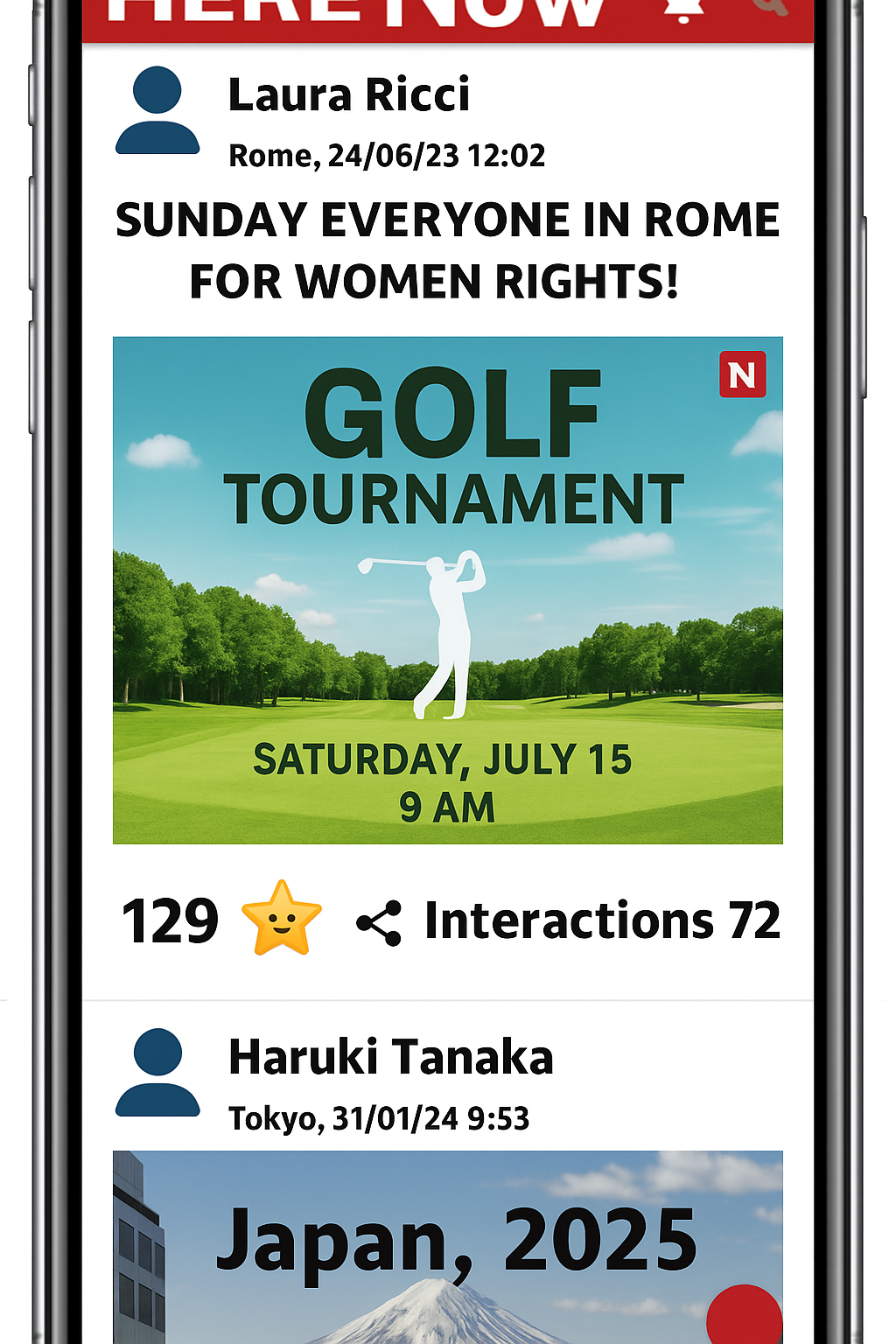Open the notifications bell
This screenshot has height=1344, width=896.
pos(683,9)
